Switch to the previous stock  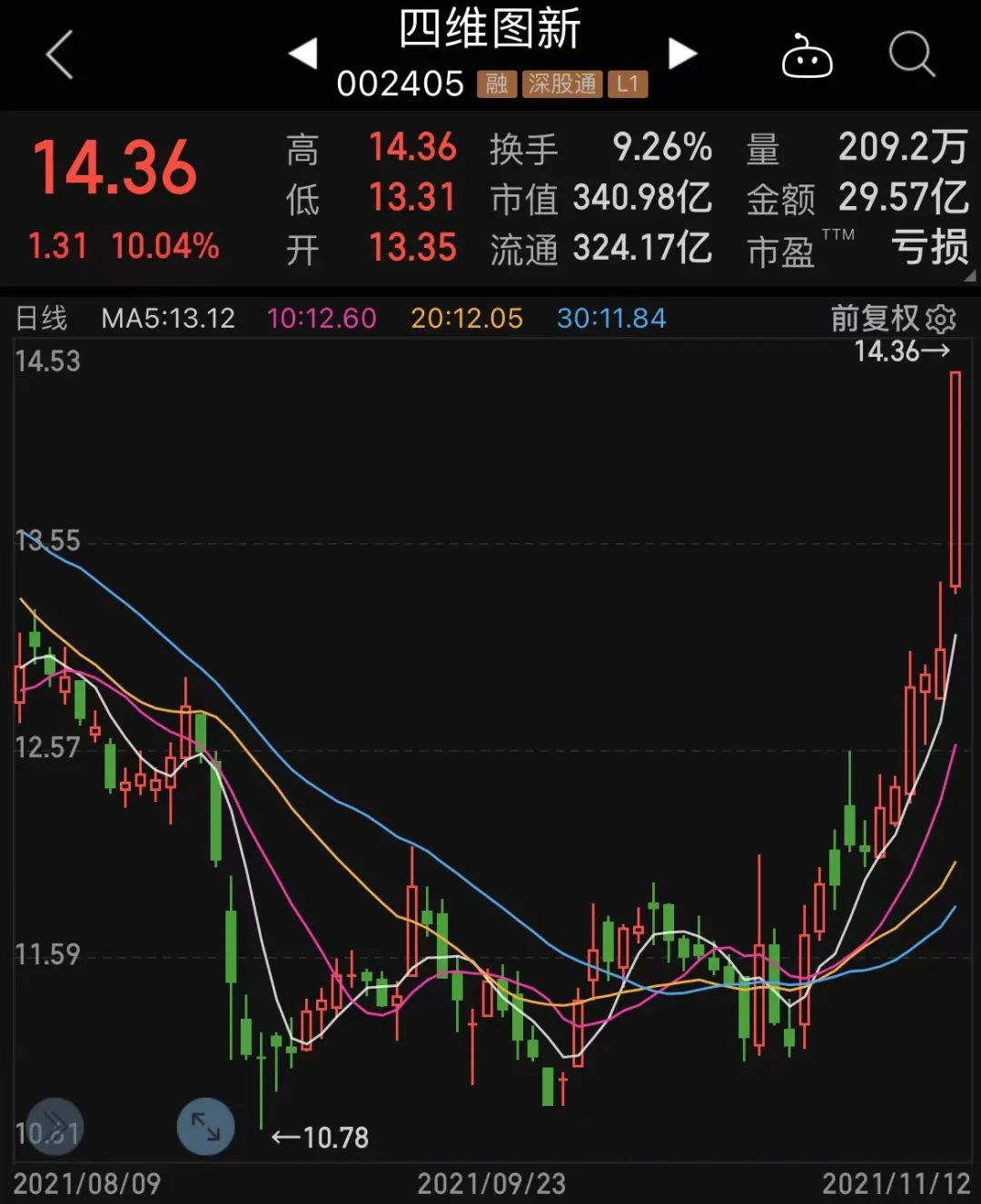click(x=303, y=54)
